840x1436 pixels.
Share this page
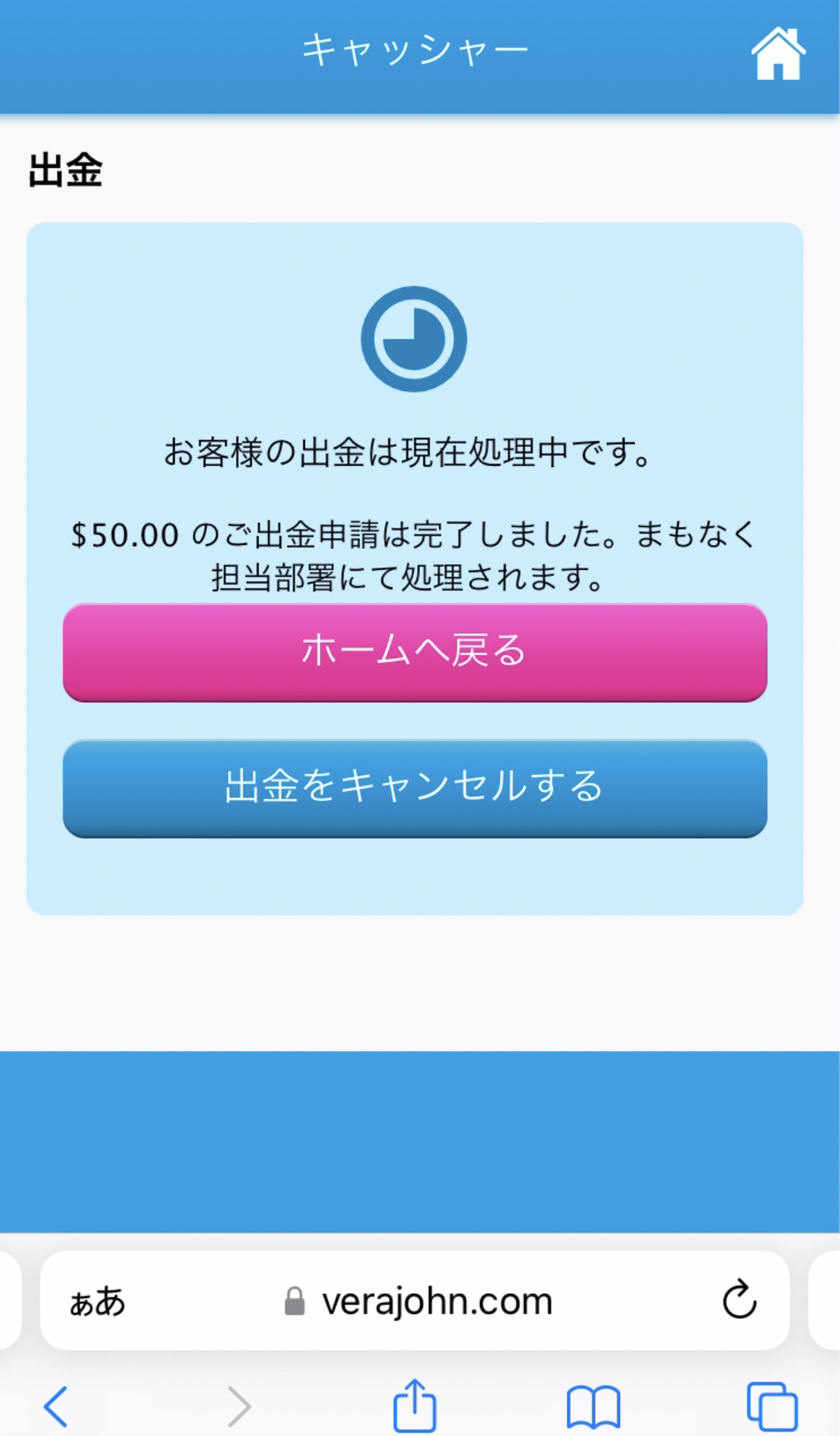pos(414,1405)
